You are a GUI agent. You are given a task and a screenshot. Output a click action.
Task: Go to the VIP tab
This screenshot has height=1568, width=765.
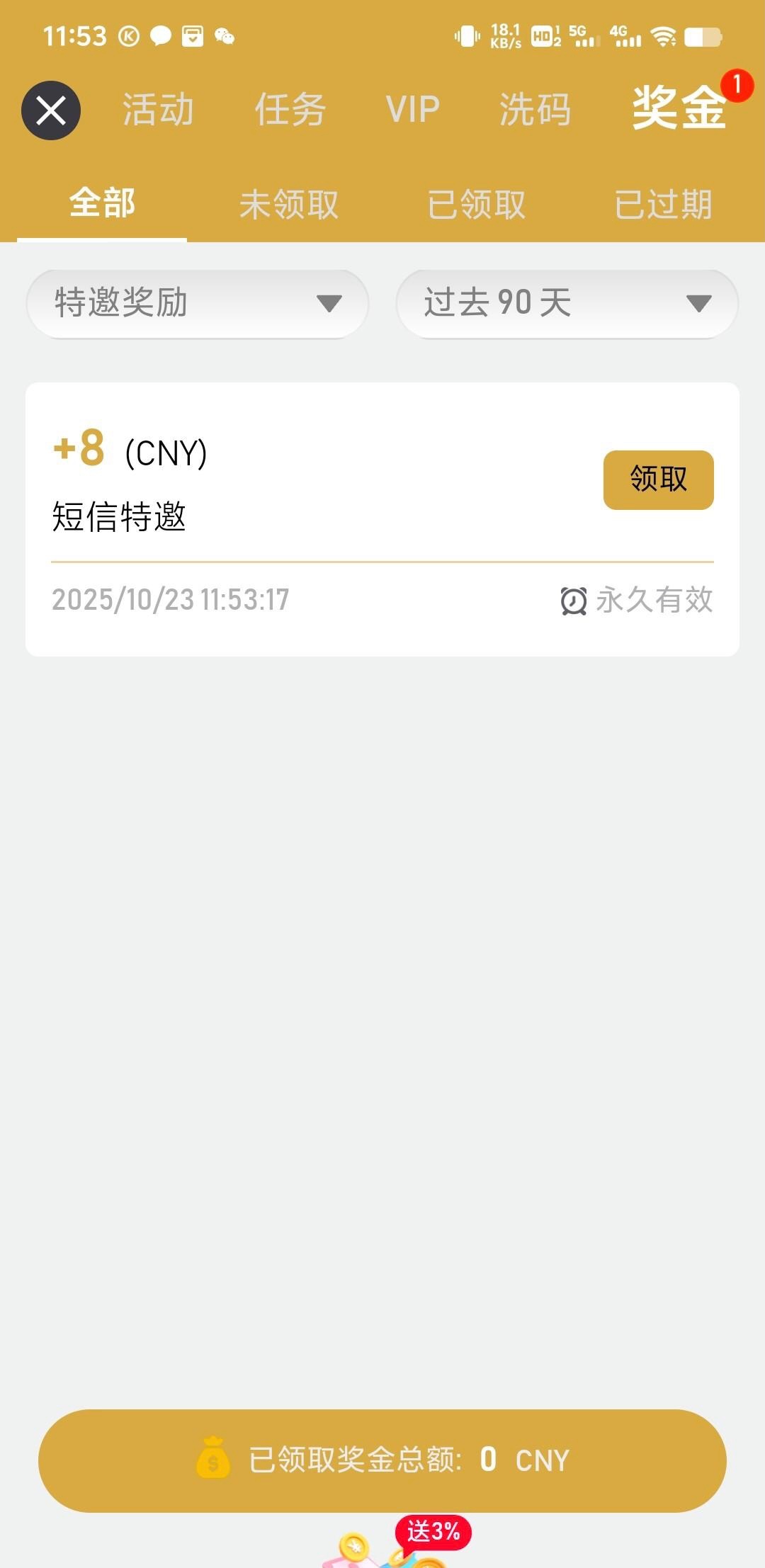pos(412,110)
